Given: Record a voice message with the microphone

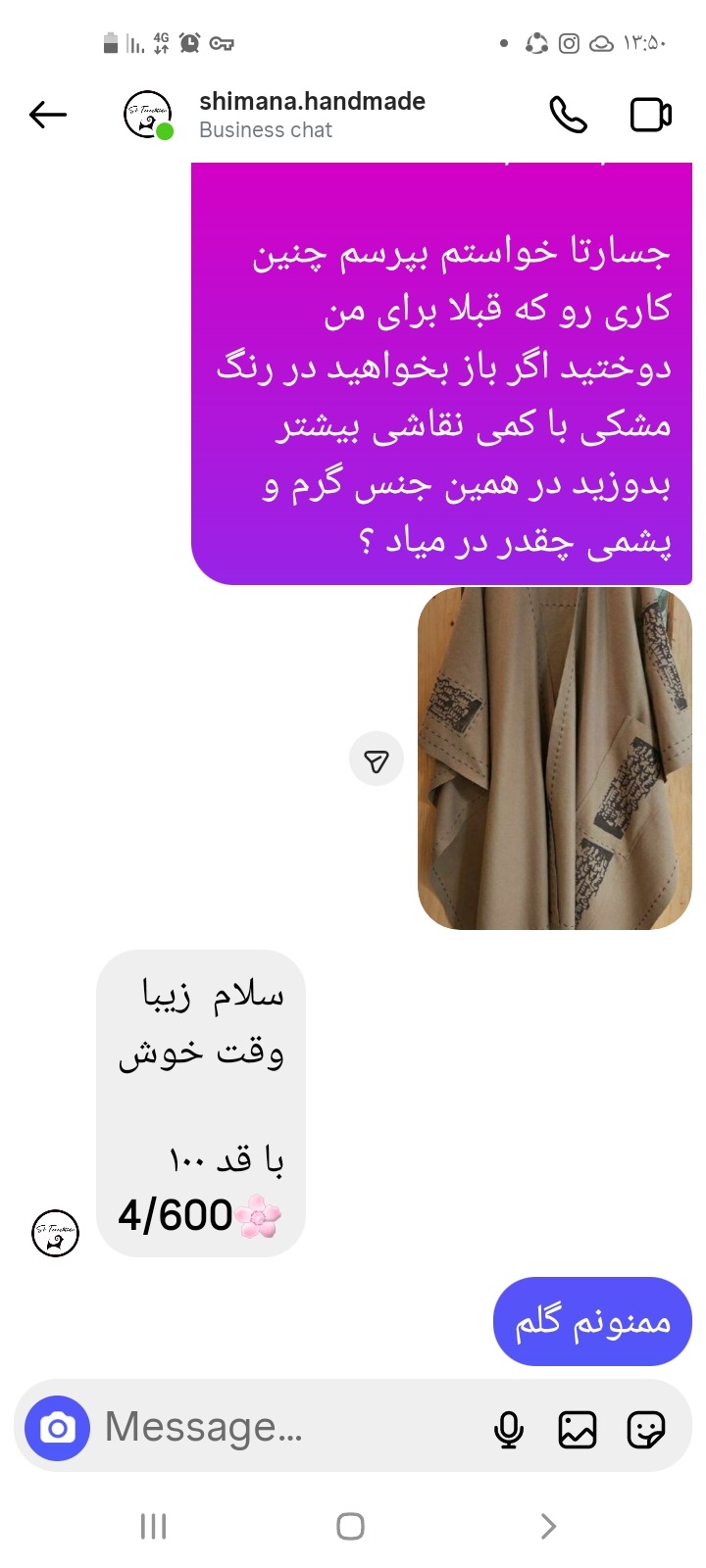Looking at the screenshot, I should 508,1430.
